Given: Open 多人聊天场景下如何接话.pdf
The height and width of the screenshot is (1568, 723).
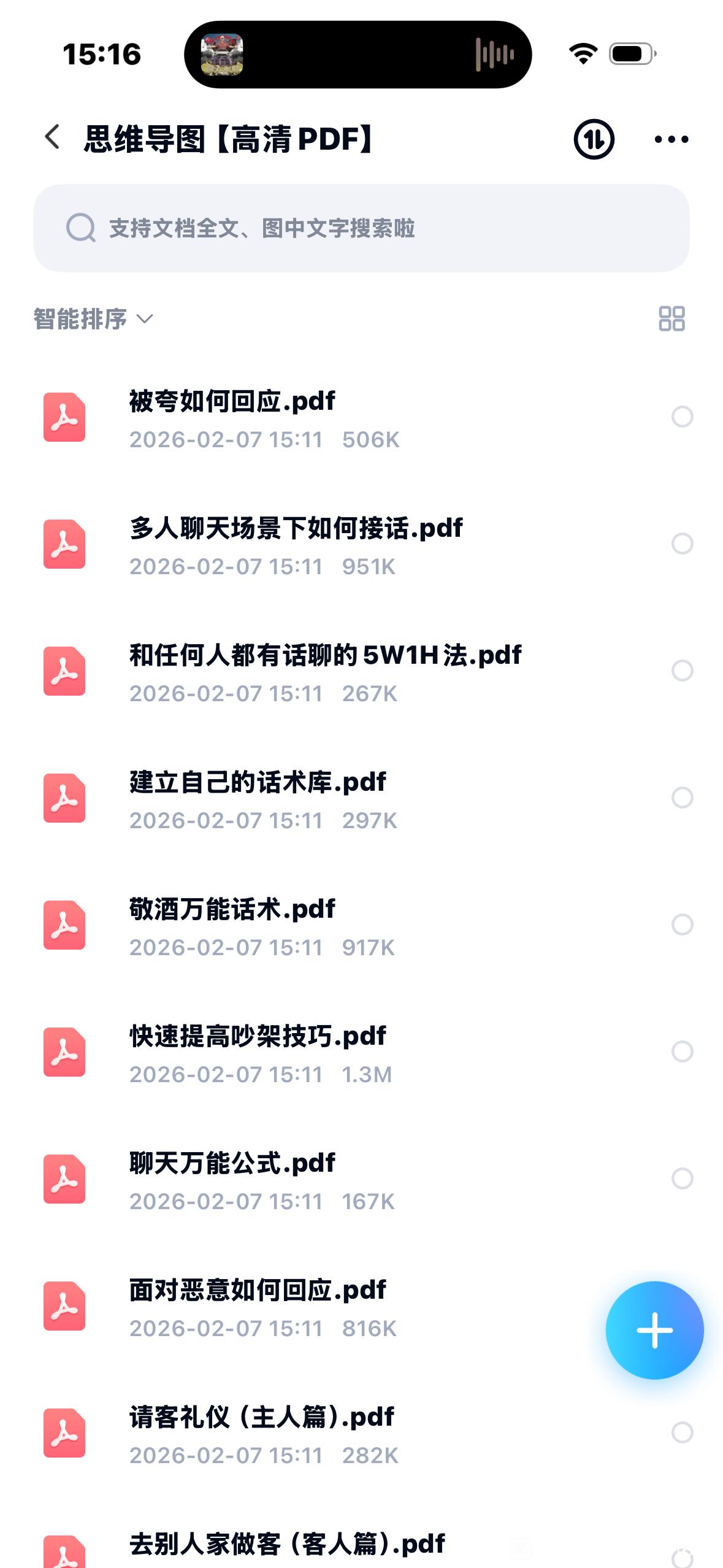Looking at the screenshot, I should (x=296, y=529).
